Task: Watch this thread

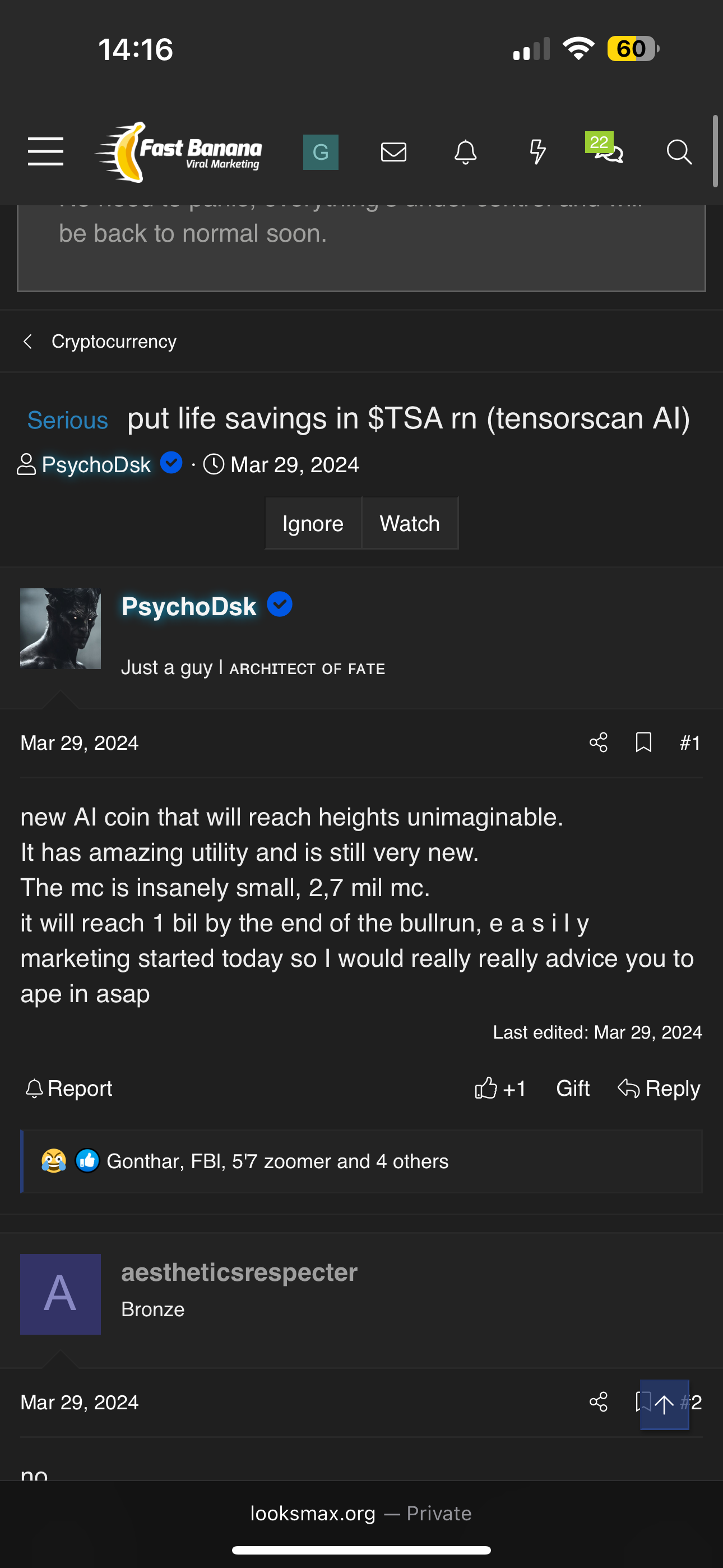Action: pyautogui.click(x=410, y=523)
